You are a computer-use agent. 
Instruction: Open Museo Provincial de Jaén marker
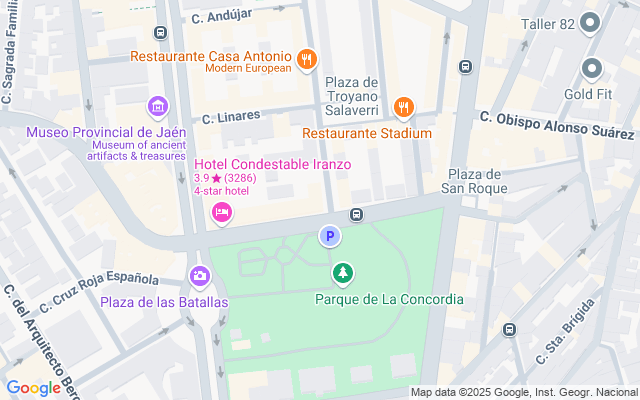[158, 106]
